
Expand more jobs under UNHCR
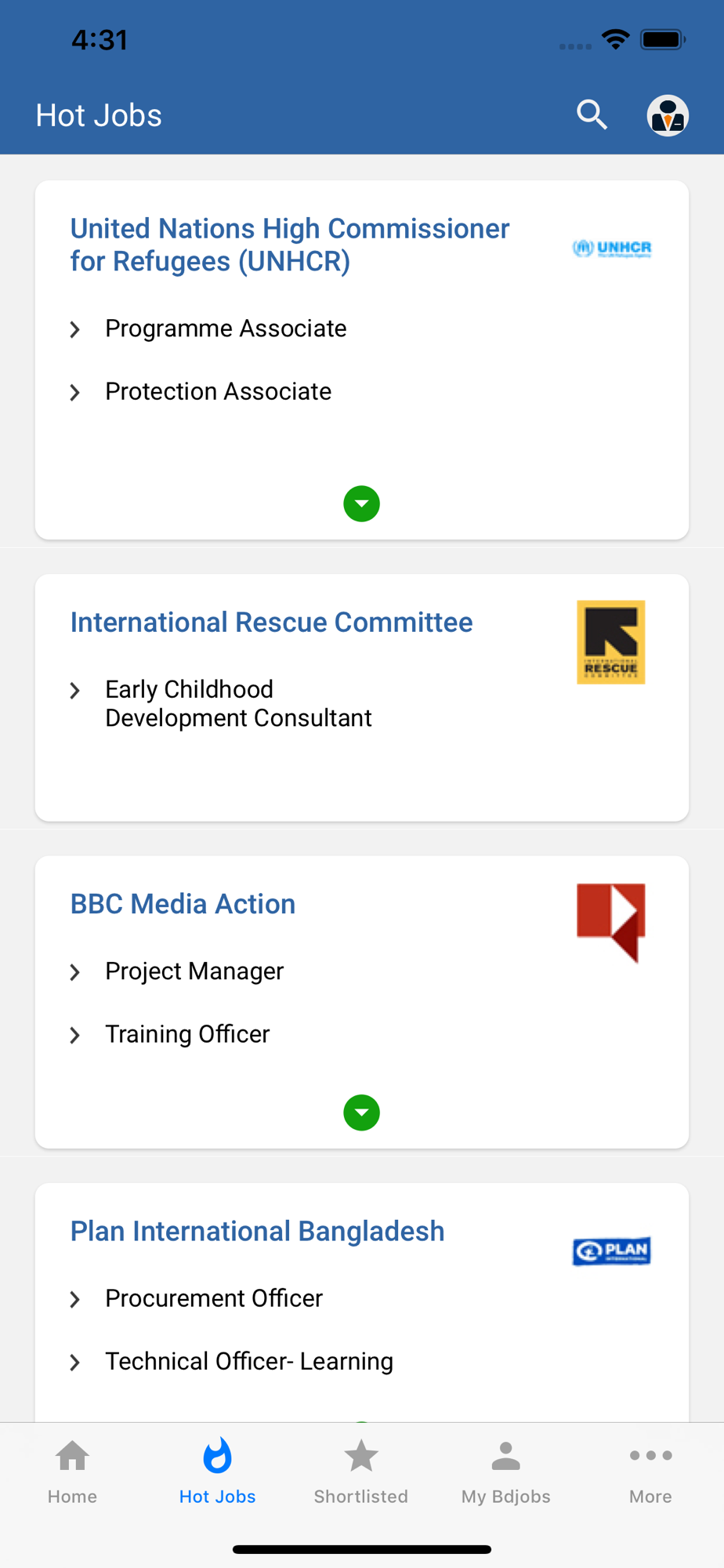361,503
